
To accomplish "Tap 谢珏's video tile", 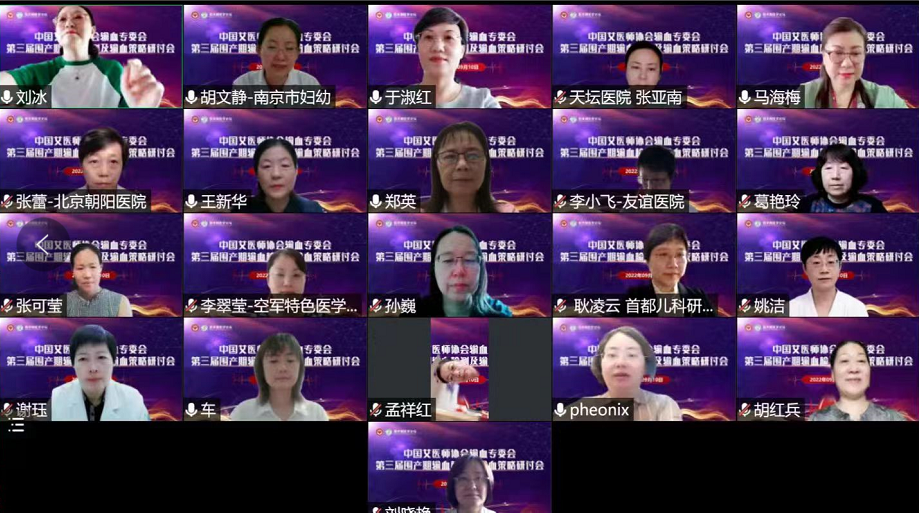I will (x=91, y=368).
